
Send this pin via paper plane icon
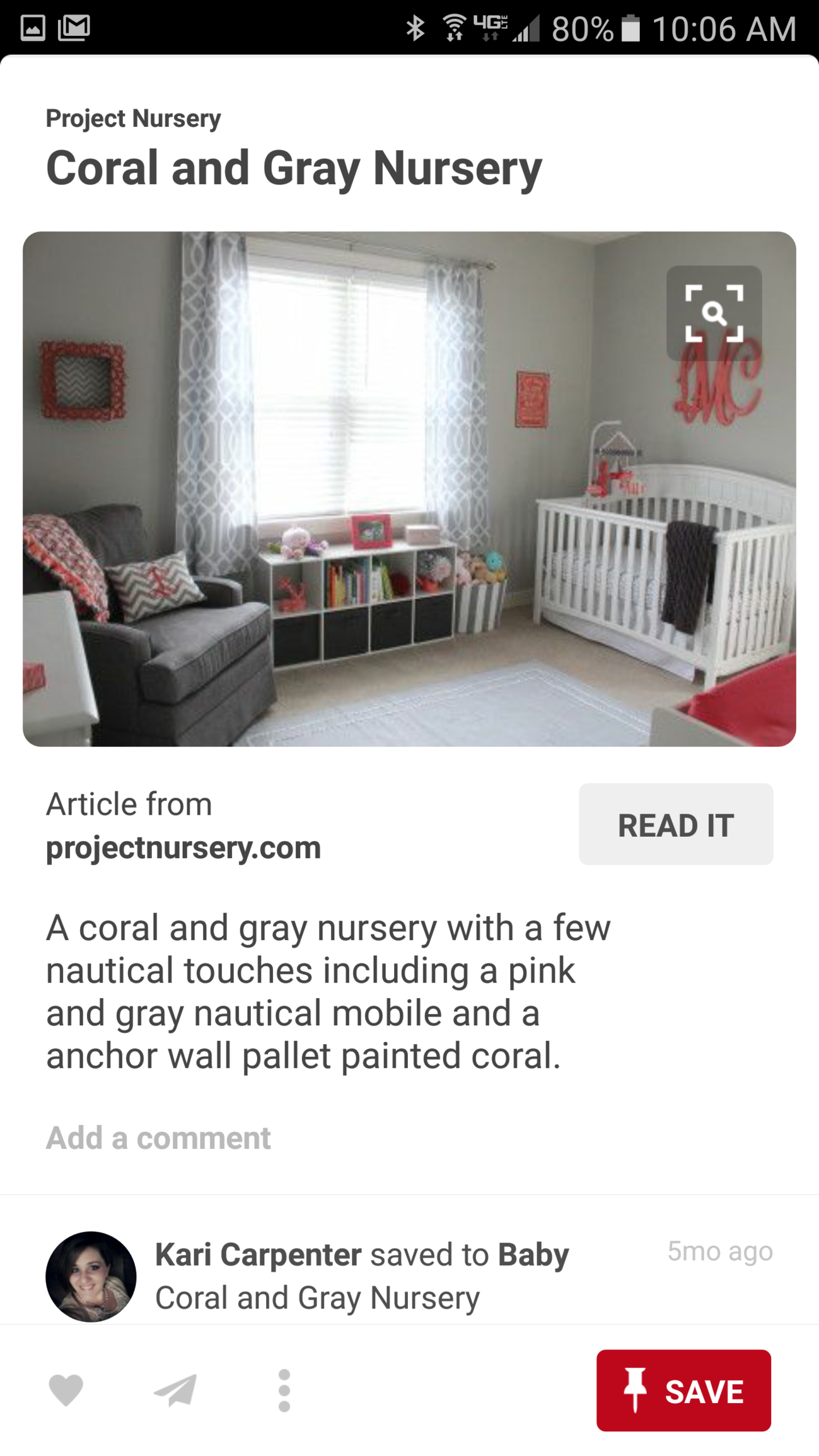click(x=175, y=1389)
